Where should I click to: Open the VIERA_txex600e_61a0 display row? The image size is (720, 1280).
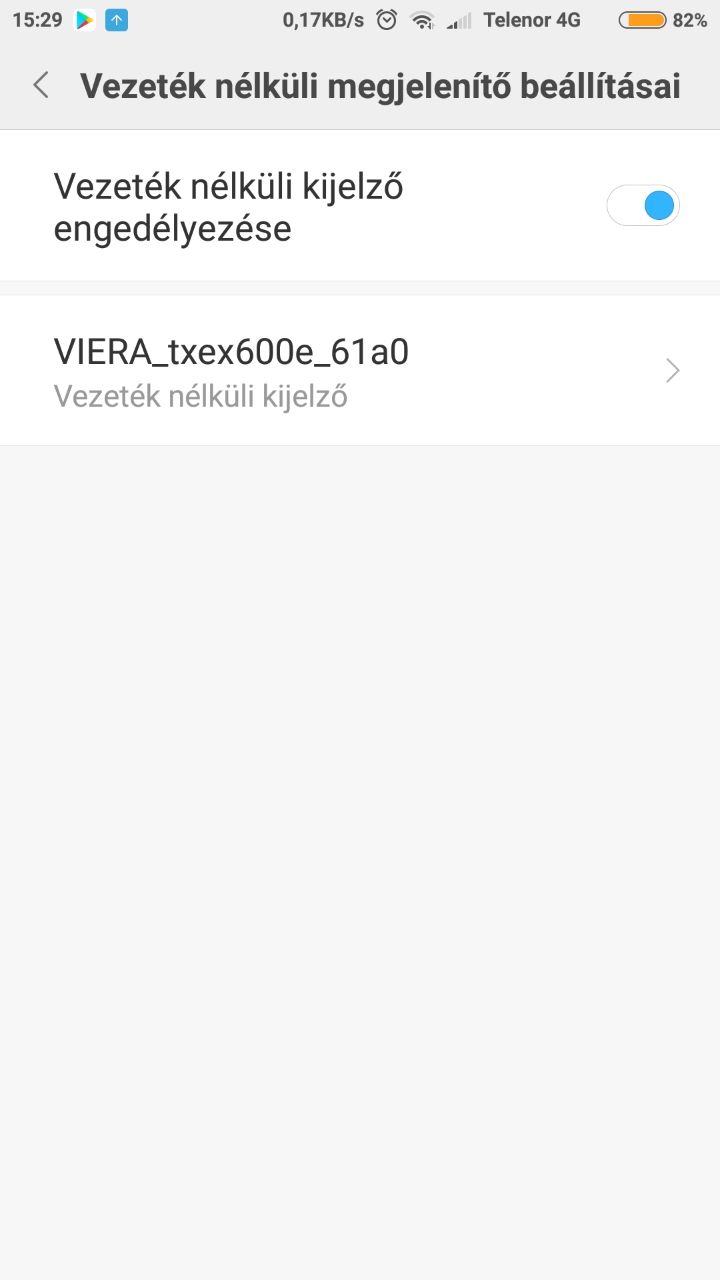360,371
